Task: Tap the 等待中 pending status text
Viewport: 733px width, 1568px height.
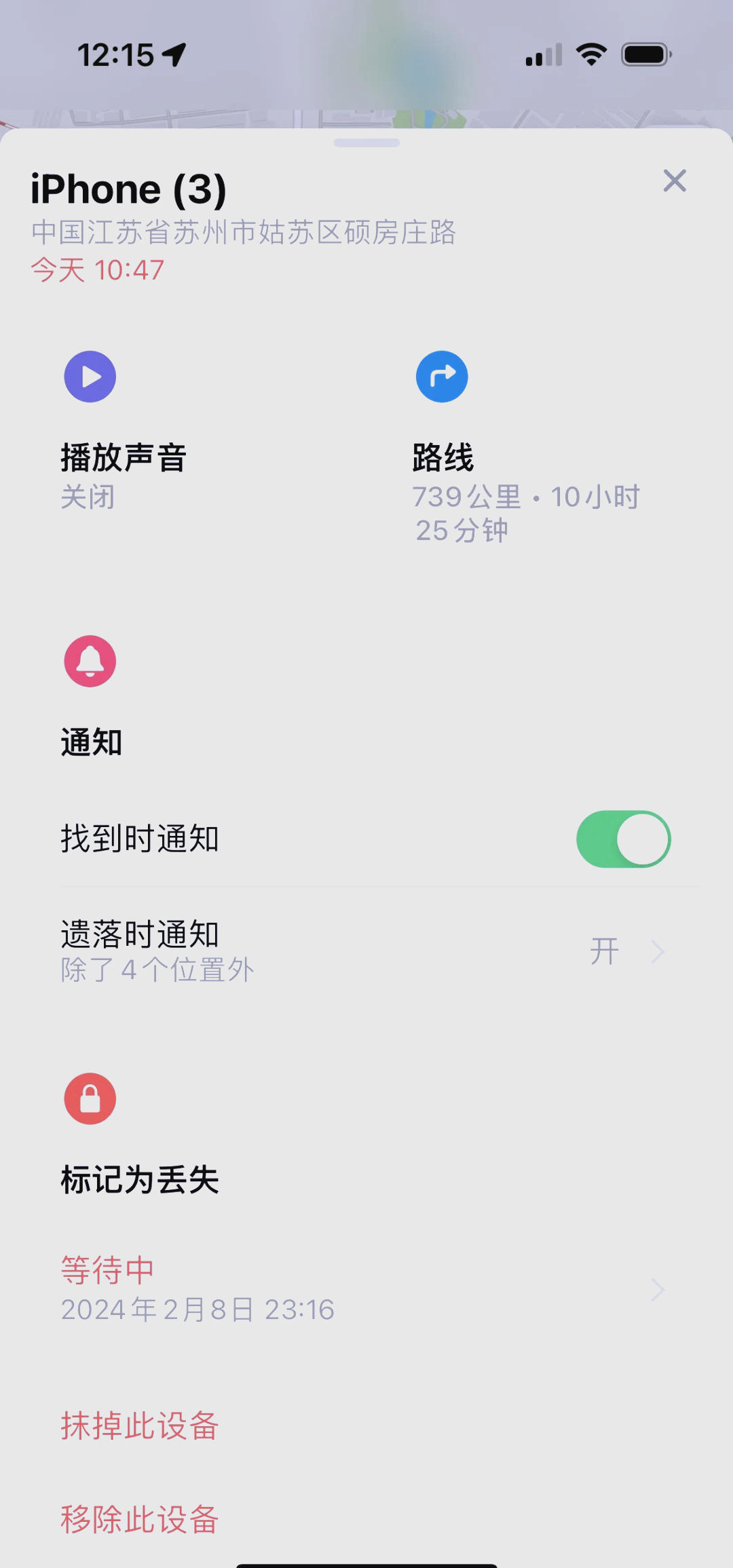Action: pos(107,1270)
